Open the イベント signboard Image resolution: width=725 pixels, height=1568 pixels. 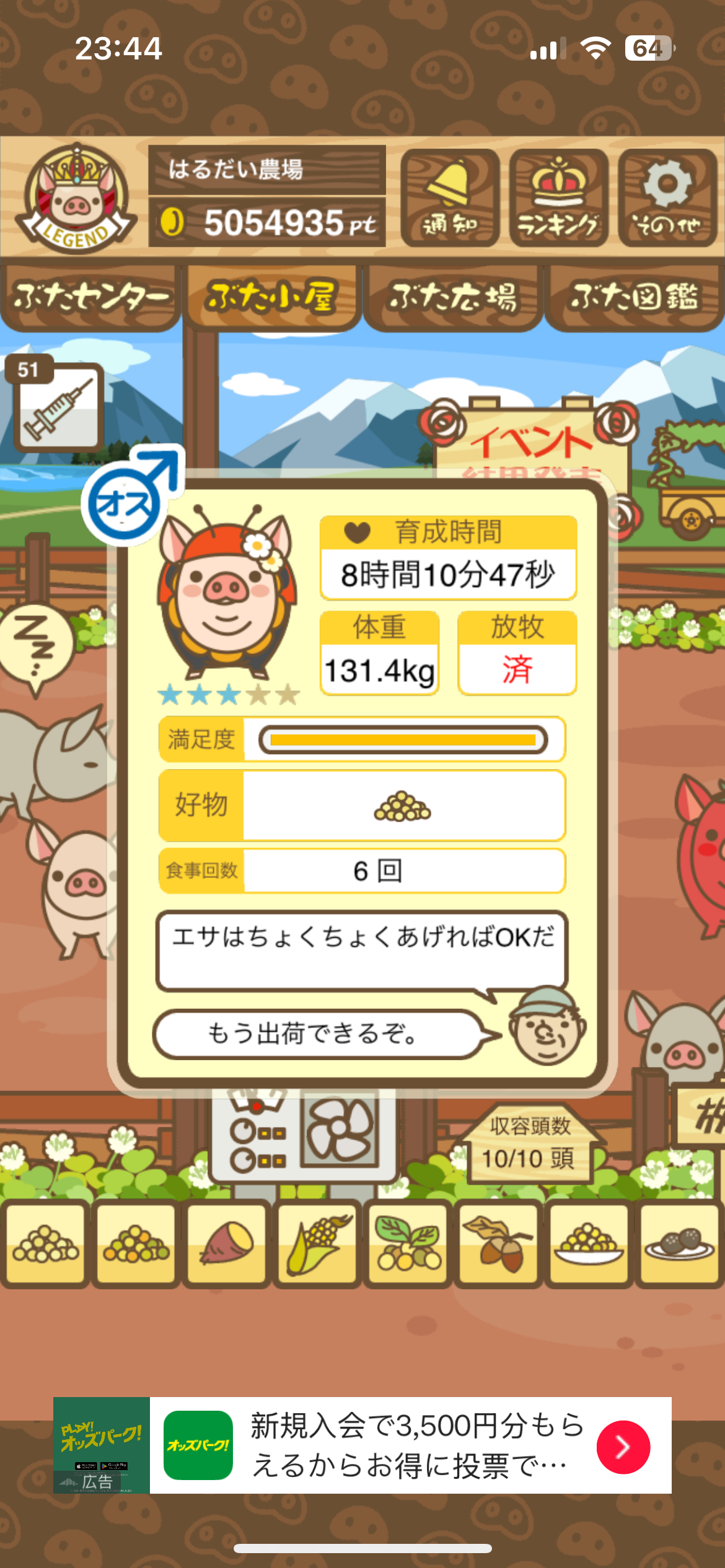532,441
